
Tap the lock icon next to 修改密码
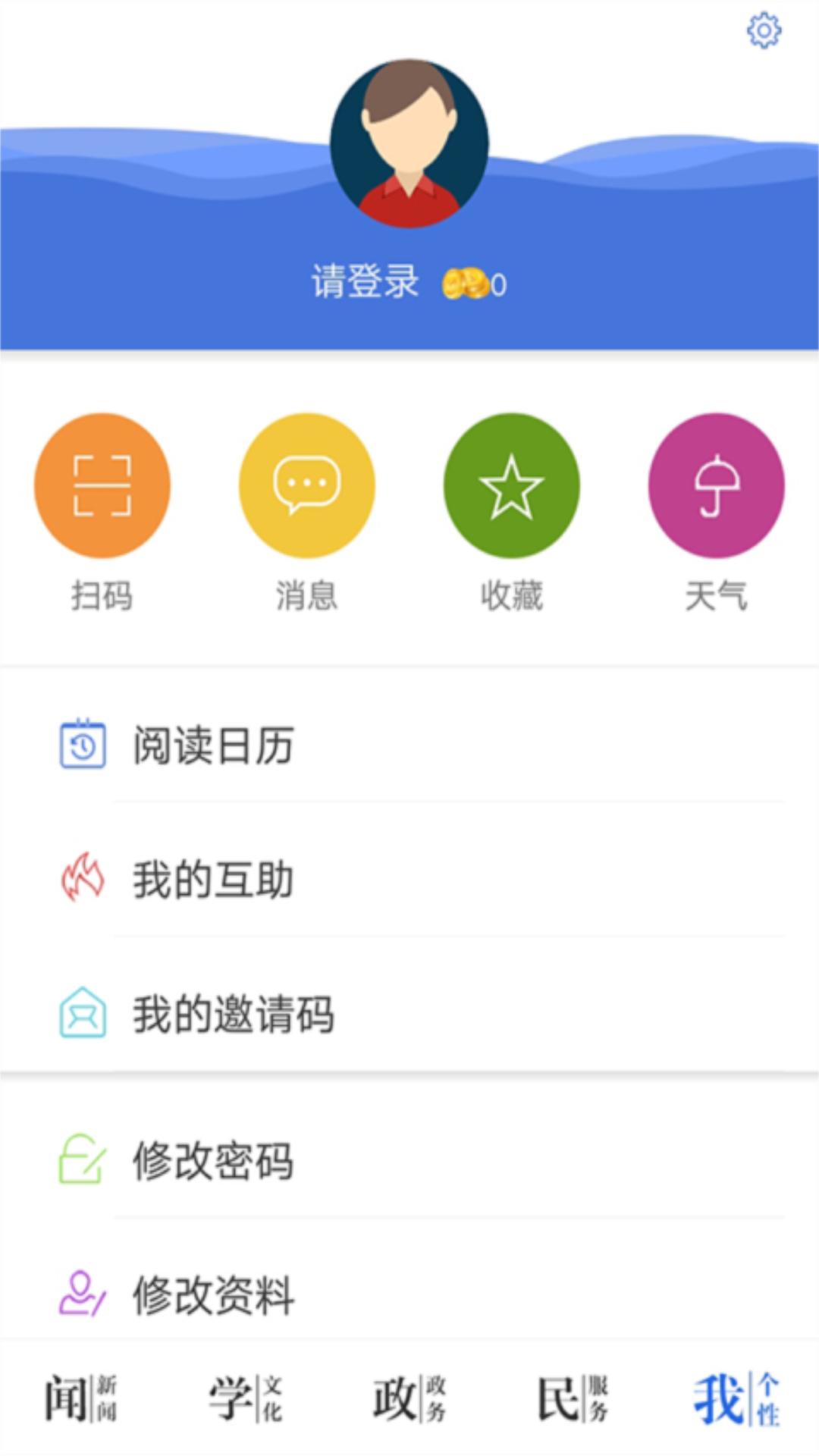80,1157
